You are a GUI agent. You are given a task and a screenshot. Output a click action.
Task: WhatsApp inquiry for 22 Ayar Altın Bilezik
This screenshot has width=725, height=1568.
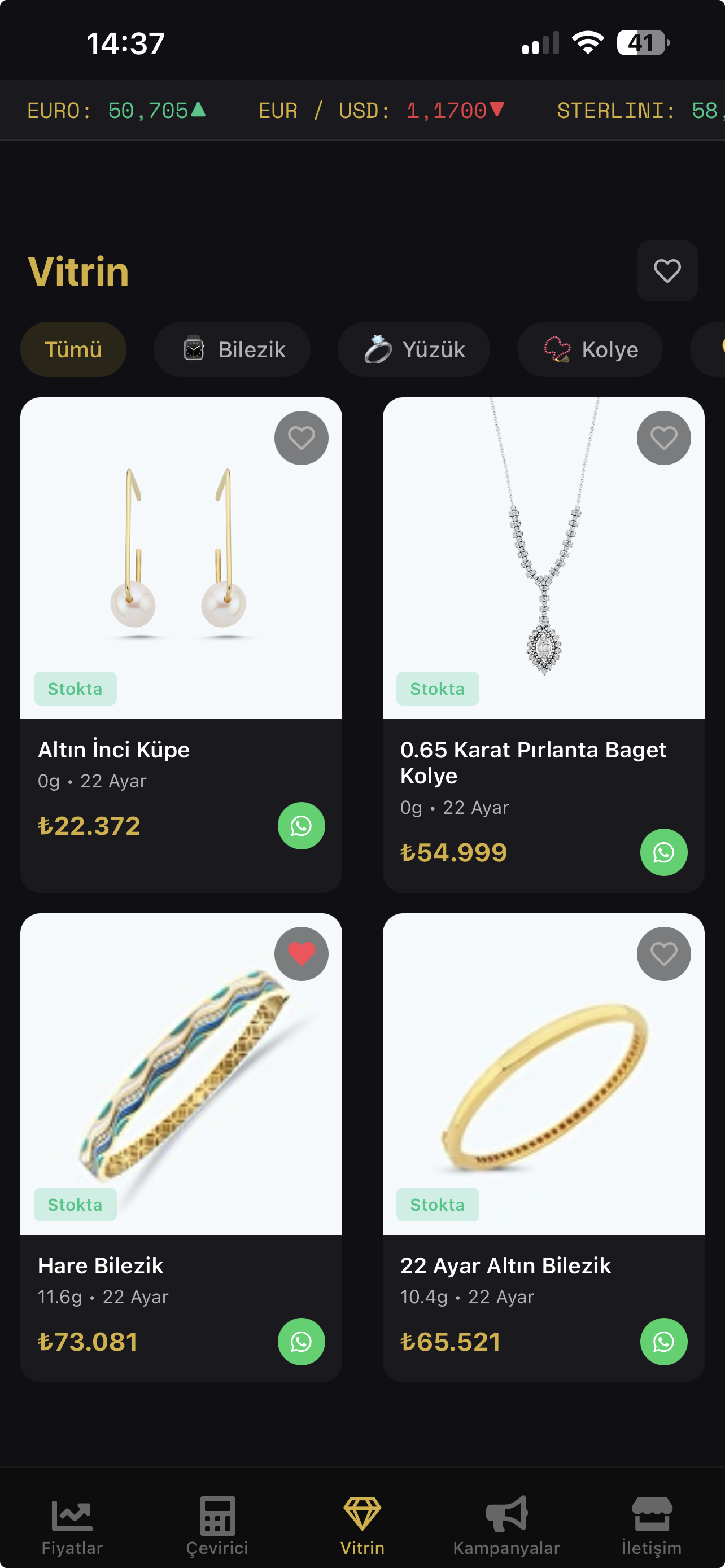(663, 1341)
